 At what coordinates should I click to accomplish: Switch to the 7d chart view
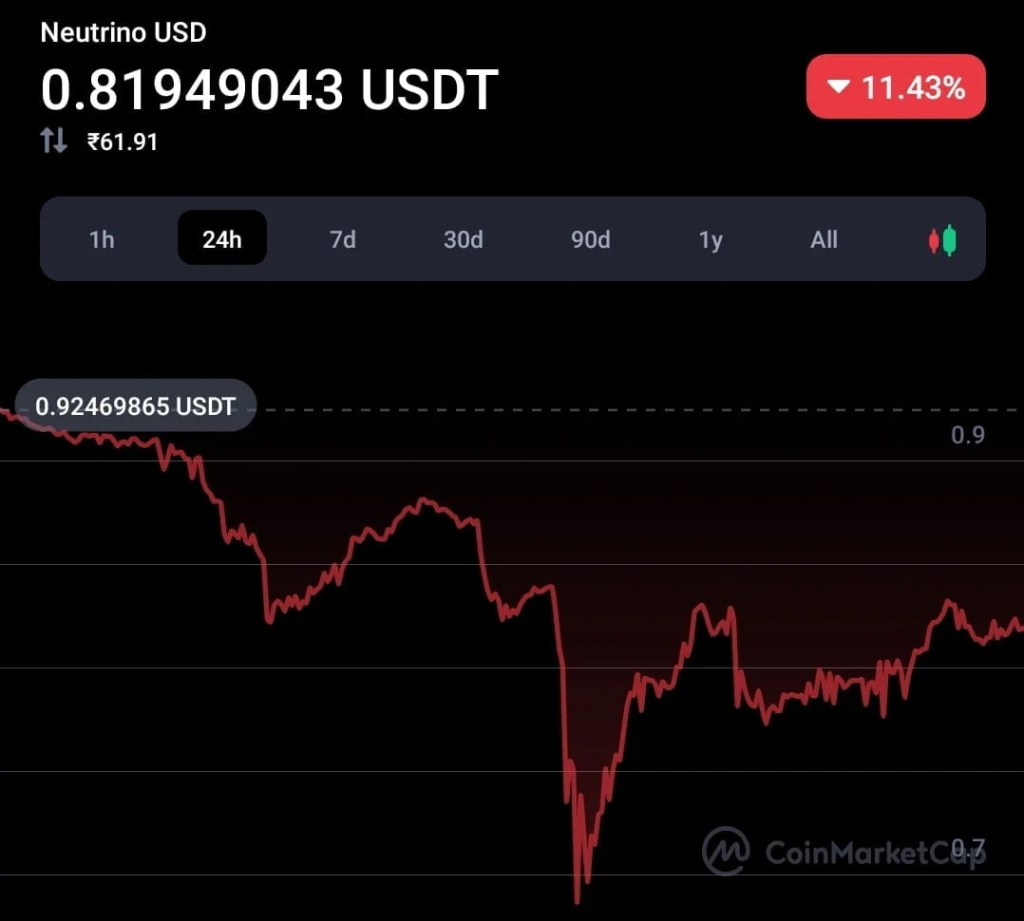(x=343, y=239)
